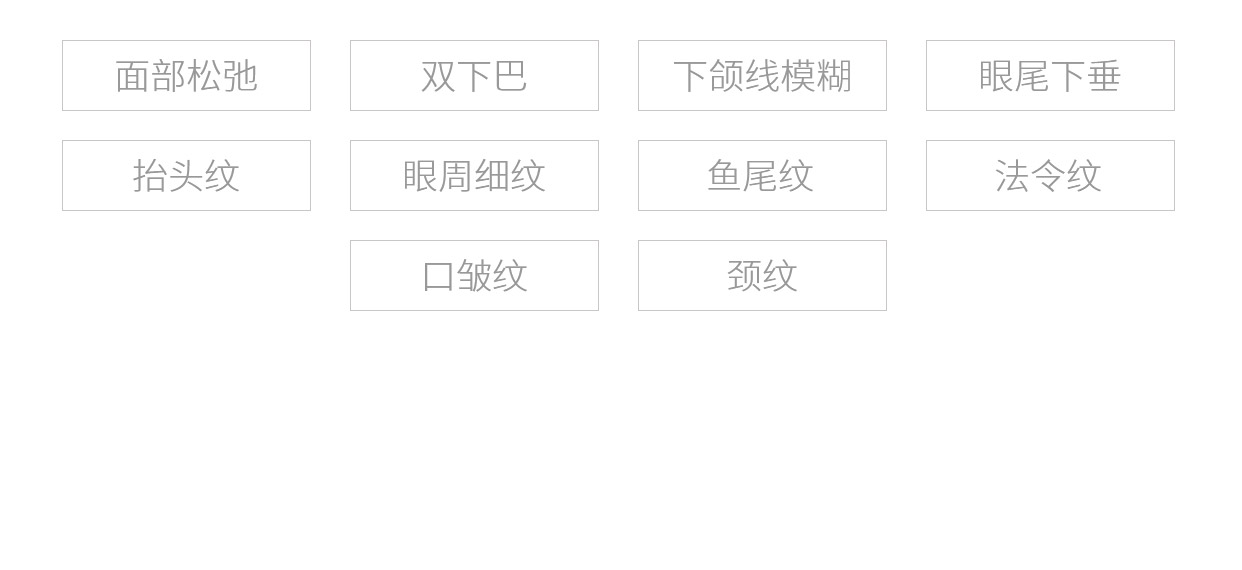Tap the 鱼尾纹 tag
The width and height of the screenshot is (1242, 570).
click(762, 176)
